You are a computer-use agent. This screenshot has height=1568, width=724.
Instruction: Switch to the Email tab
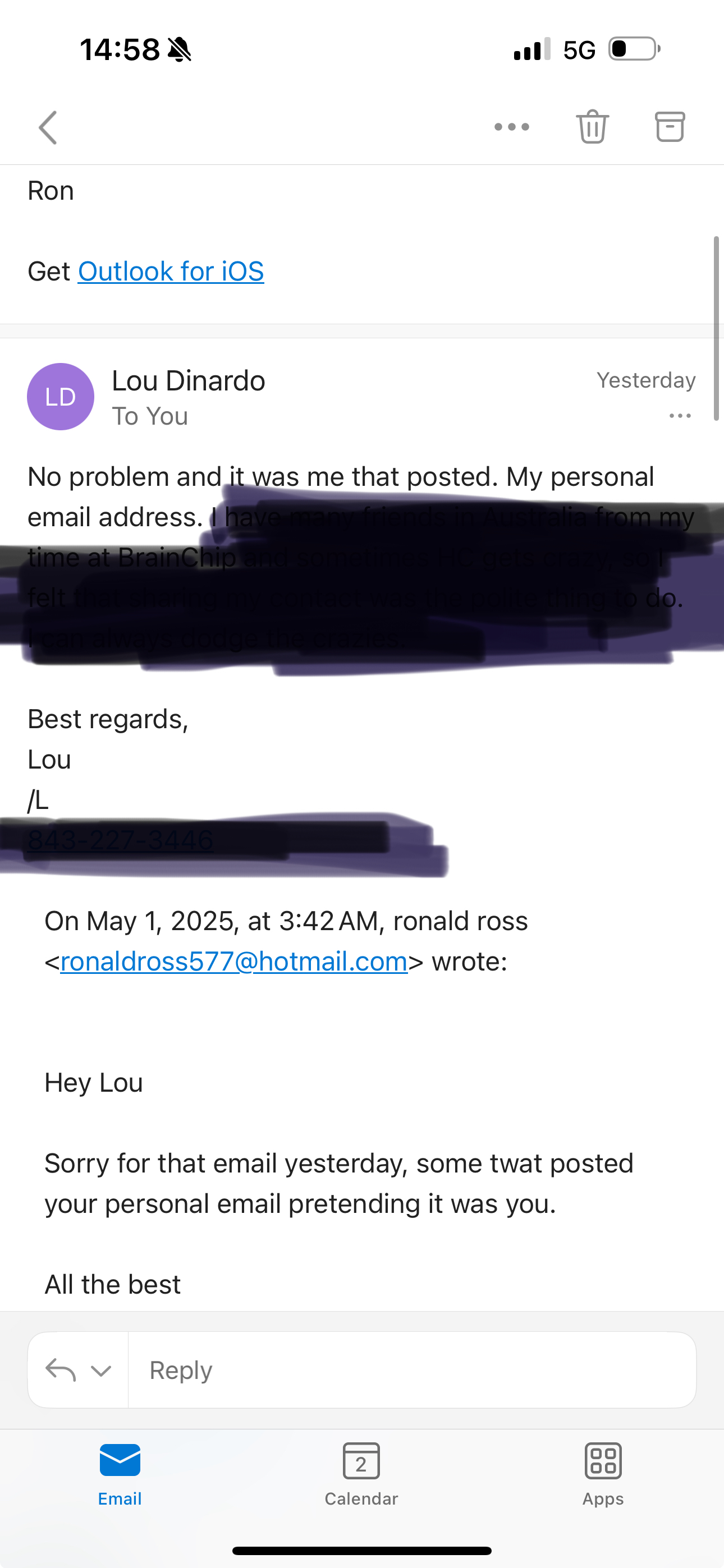120,1473
